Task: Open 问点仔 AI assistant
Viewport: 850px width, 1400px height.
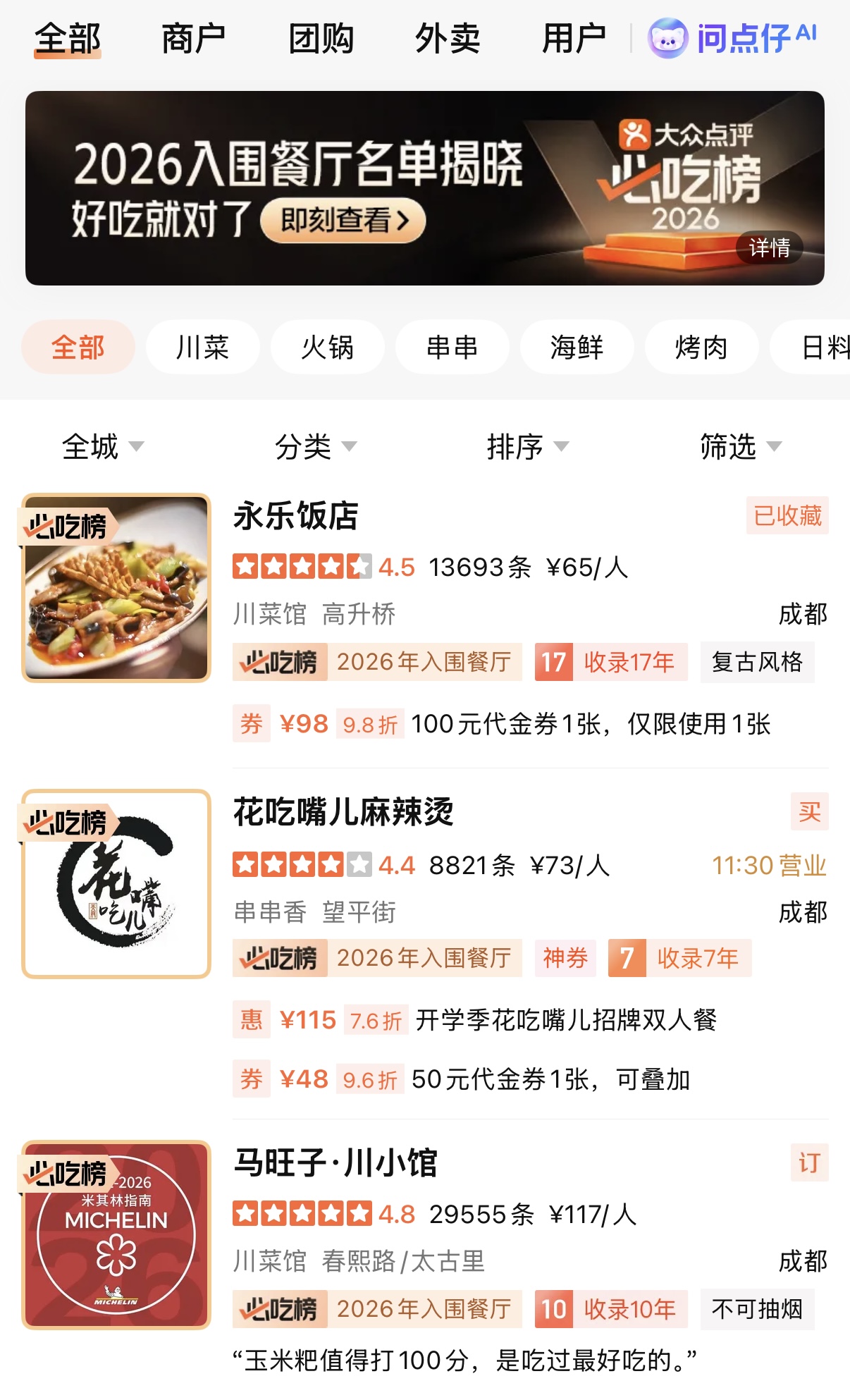Action: (733, 38)
